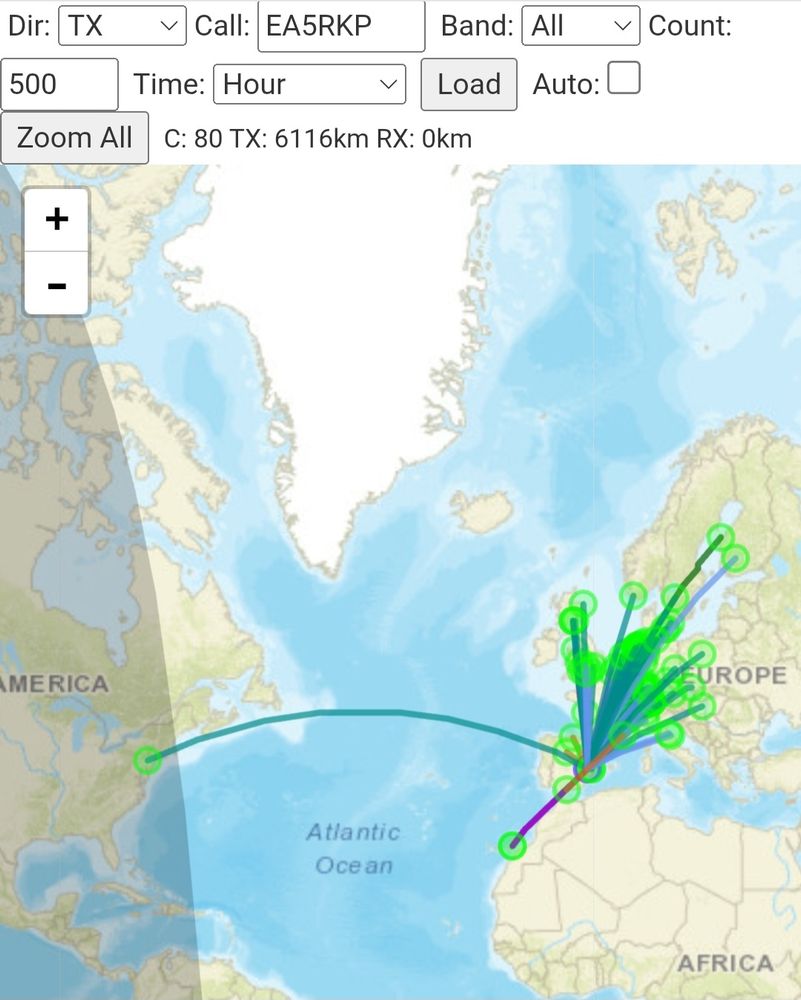The image size is (801, 1000).
Task: Edit the Call field containing EA5RKP
Action: 341,26
